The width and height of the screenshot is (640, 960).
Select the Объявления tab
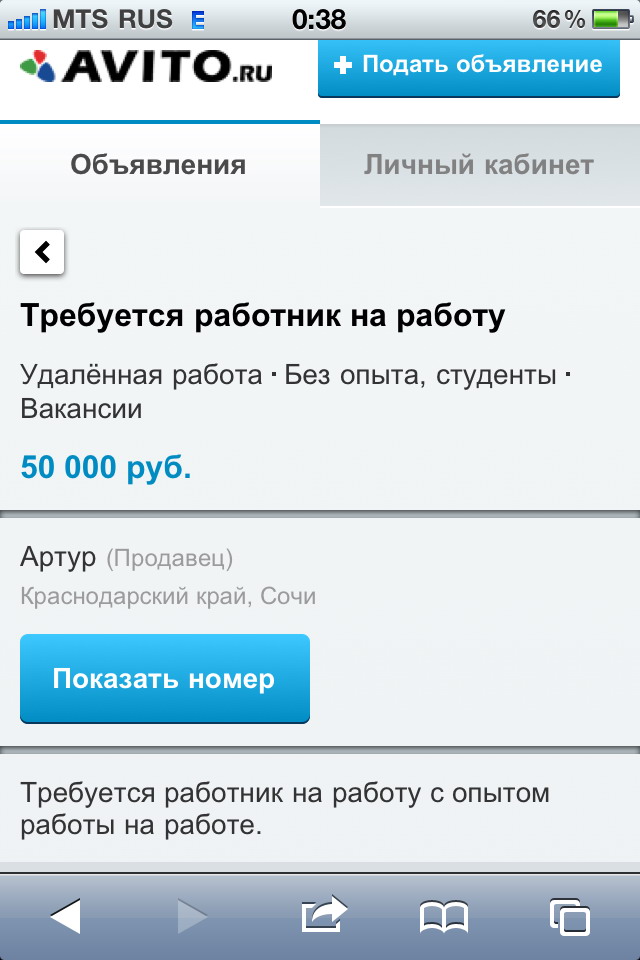pos(158,165)
